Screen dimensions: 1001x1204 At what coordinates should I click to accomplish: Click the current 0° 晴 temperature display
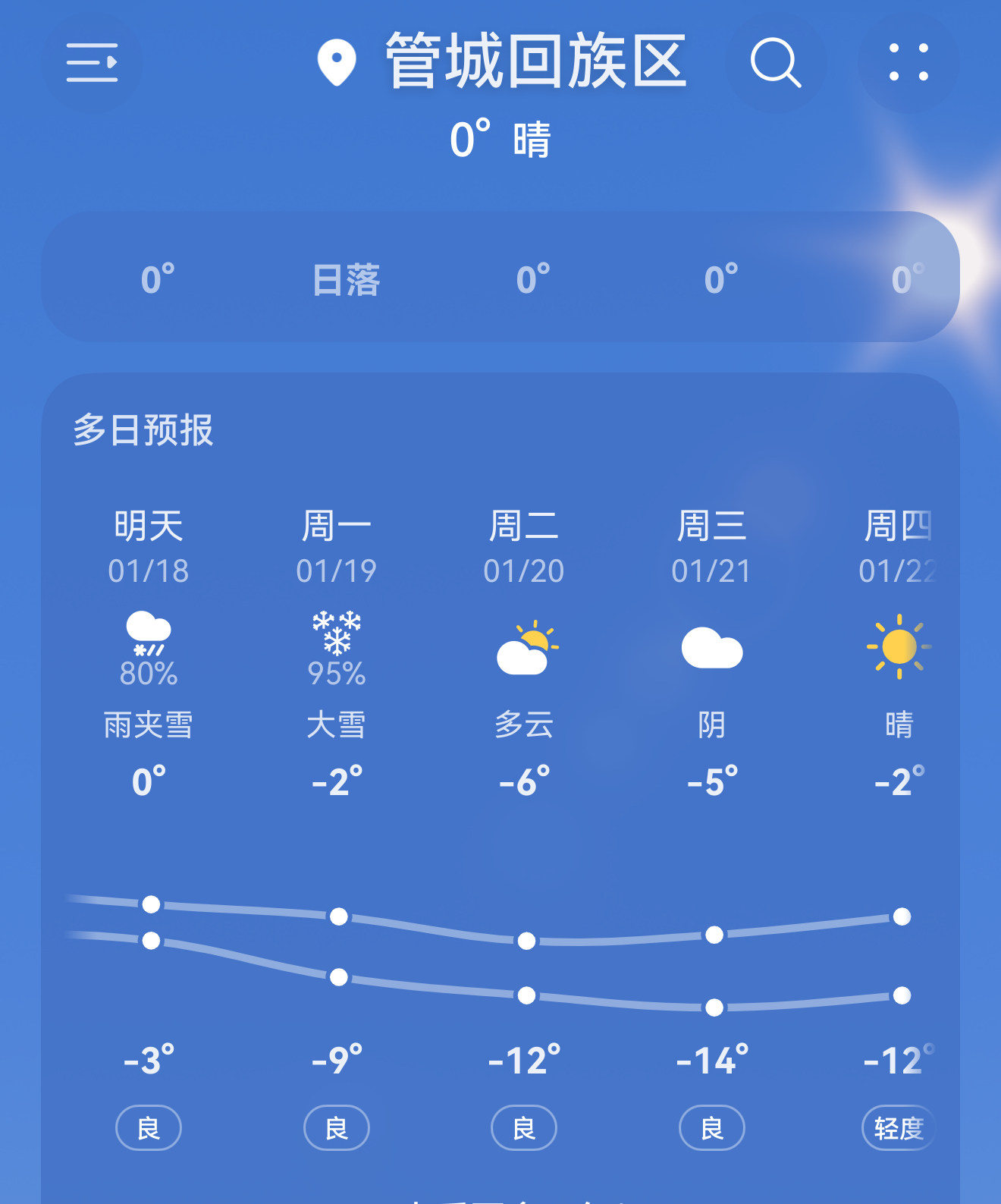pyautogui.click(x=499, y=140)
